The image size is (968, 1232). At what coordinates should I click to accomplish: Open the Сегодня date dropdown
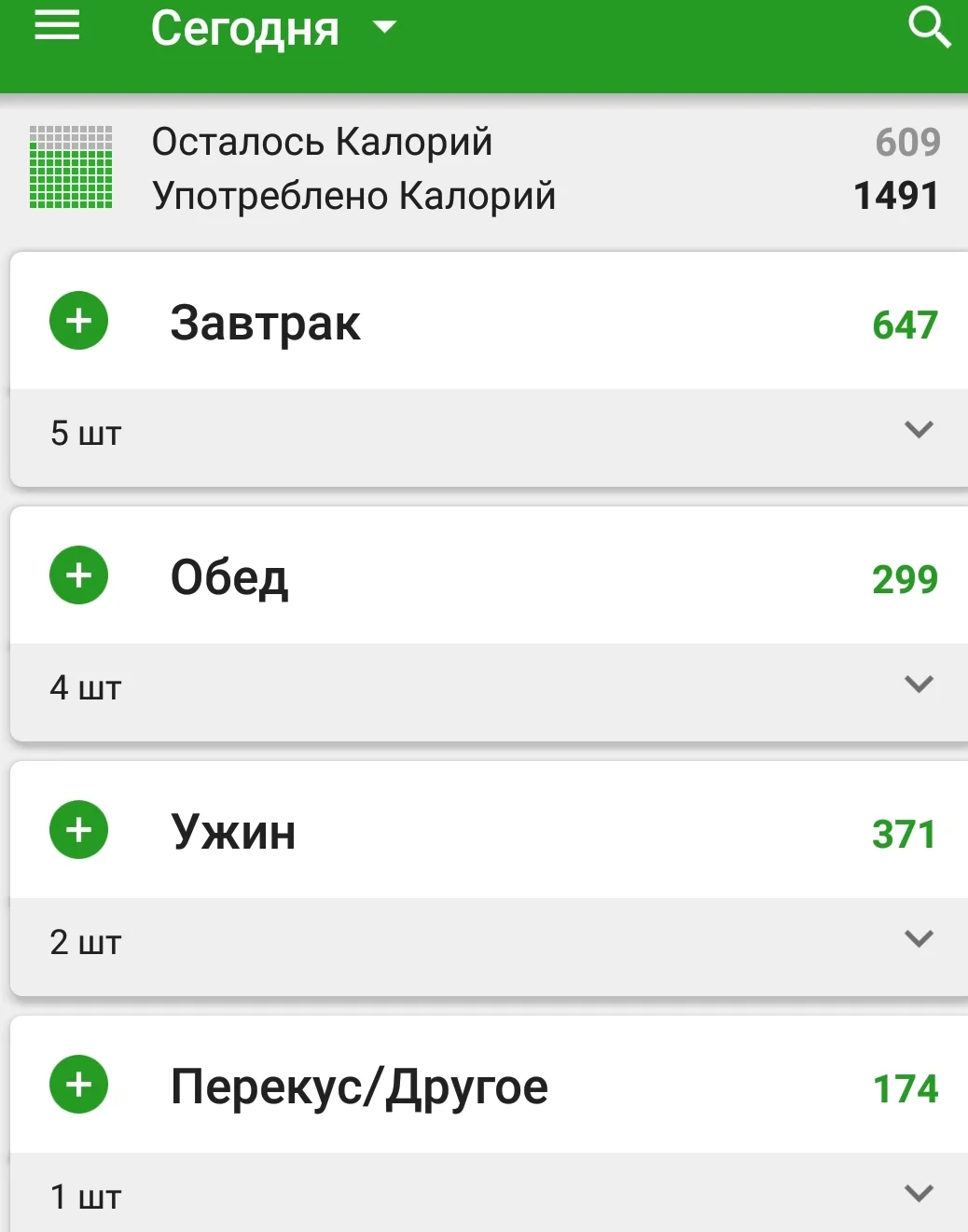(x=270, y=28)
